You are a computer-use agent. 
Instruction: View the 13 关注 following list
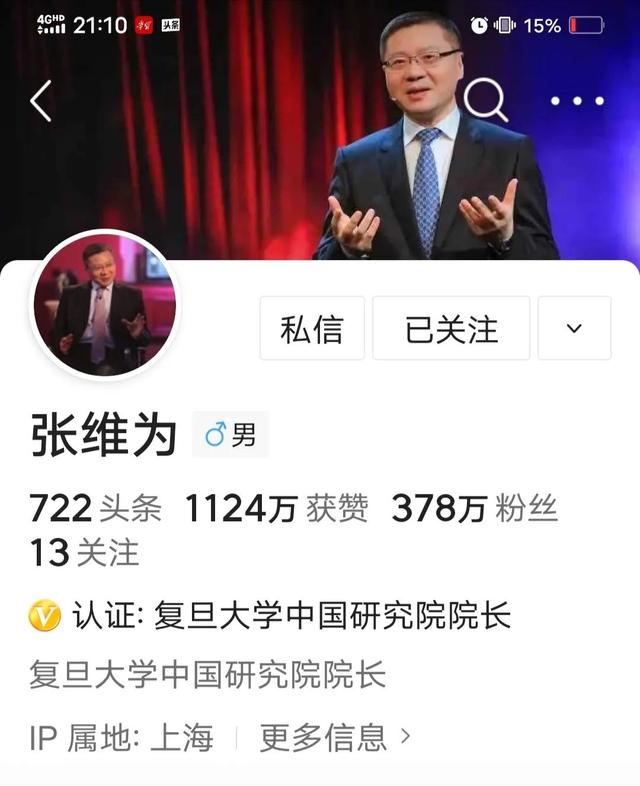click(84, 552)
